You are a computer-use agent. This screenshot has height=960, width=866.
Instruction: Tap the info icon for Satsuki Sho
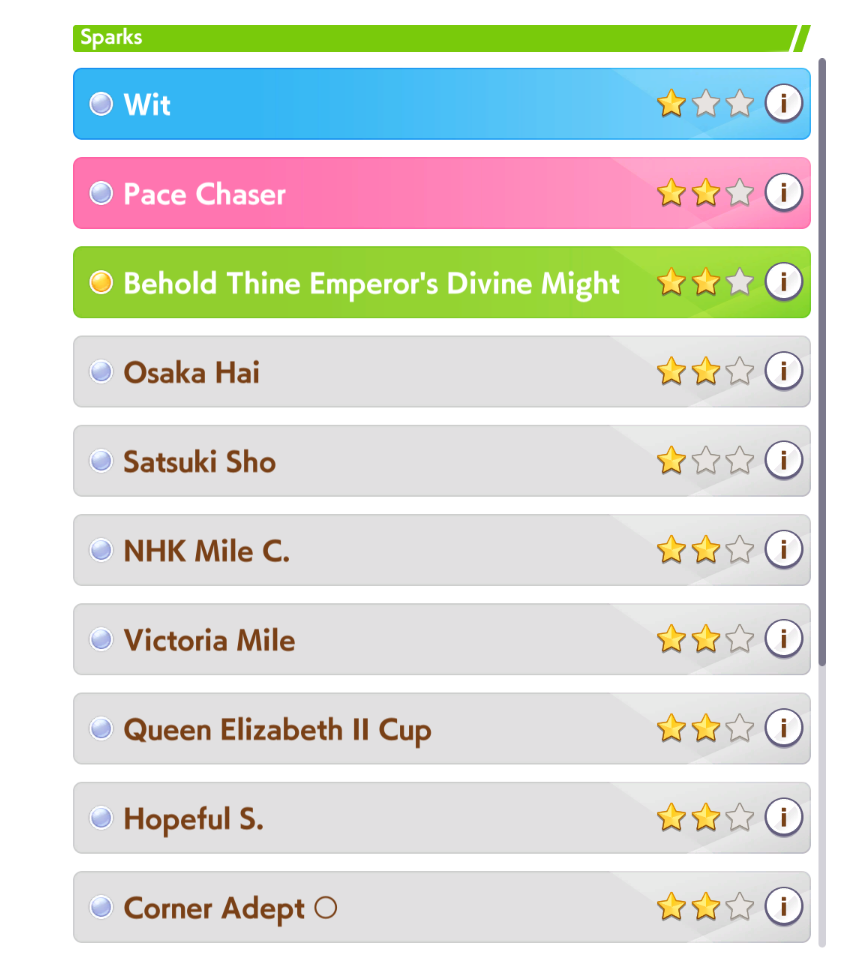[x=784, y=461]
